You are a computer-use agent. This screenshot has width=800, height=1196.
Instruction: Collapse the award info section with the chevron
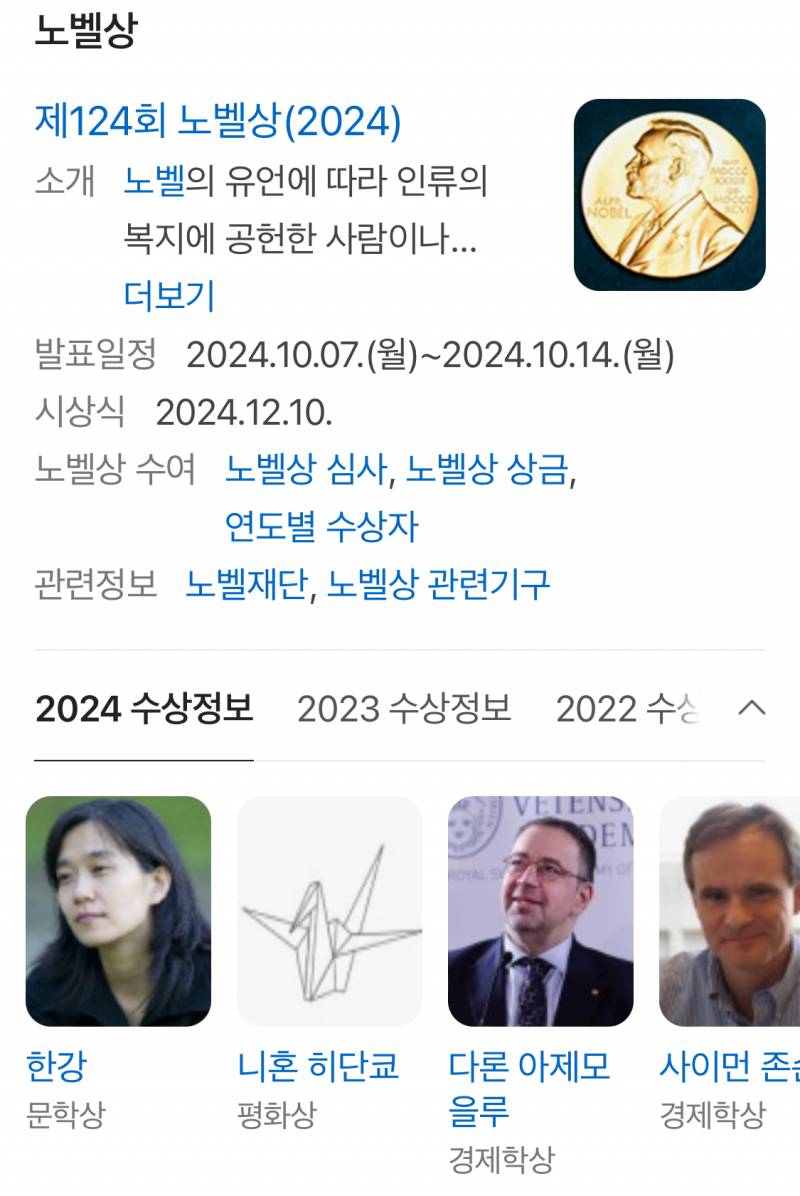(x=751, y=709)
